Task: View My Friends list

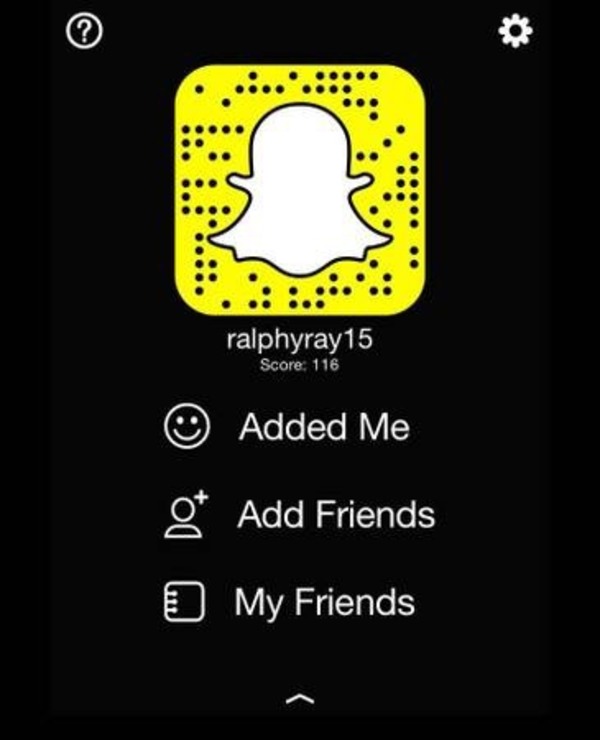Action: 322,603
